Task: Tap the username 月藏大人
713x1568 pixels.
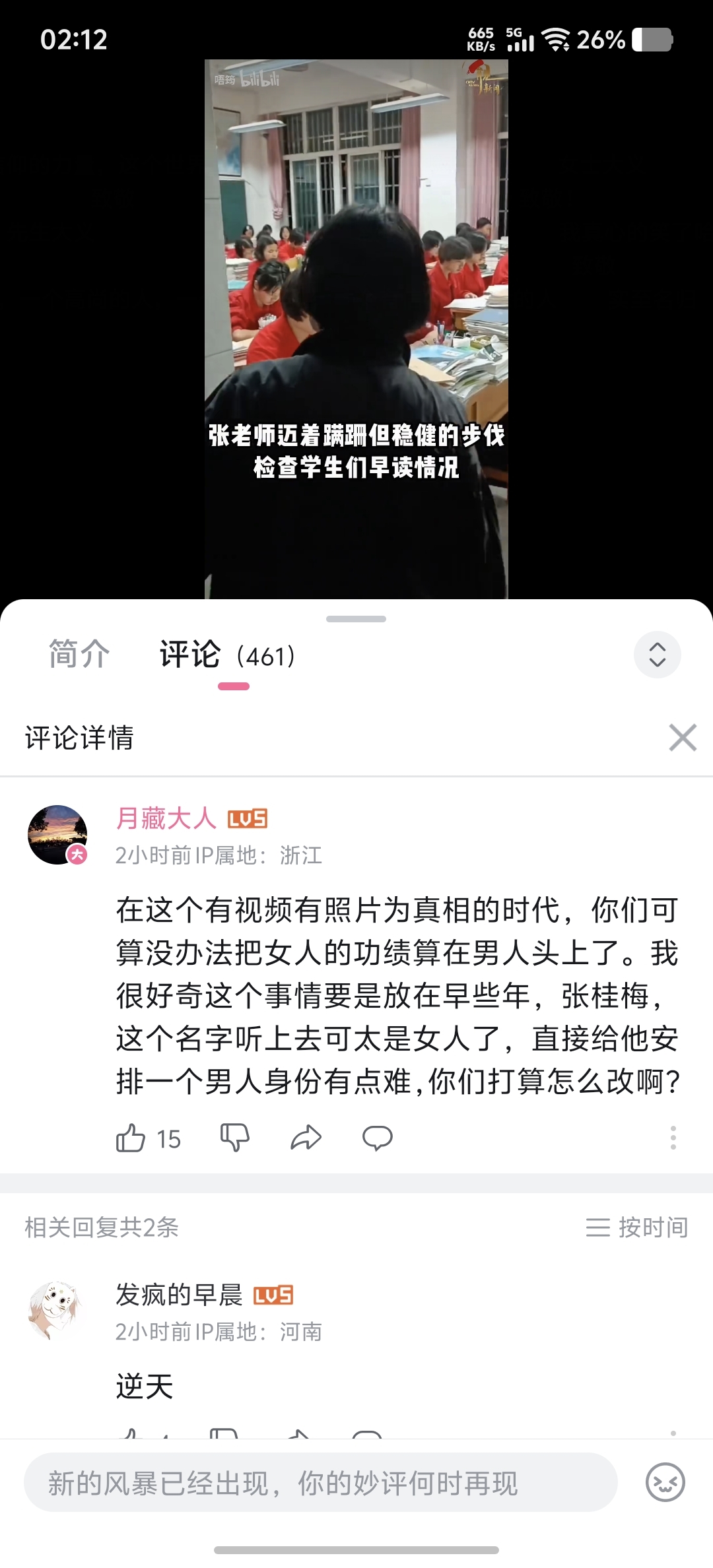Action: [x=166, y=818]
